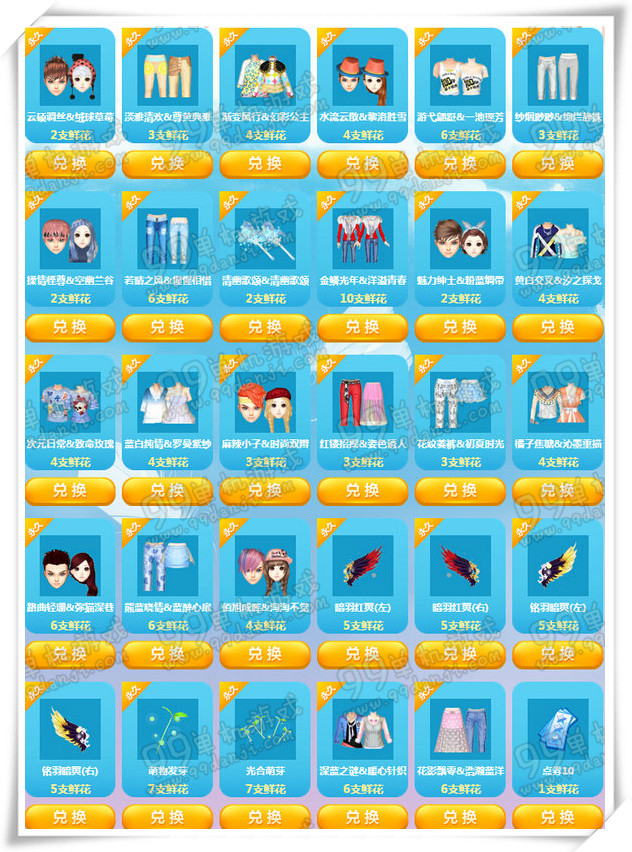
Task: Tap 兑换 under 橘子焦糖 outfit
Action: click(558, 490)
